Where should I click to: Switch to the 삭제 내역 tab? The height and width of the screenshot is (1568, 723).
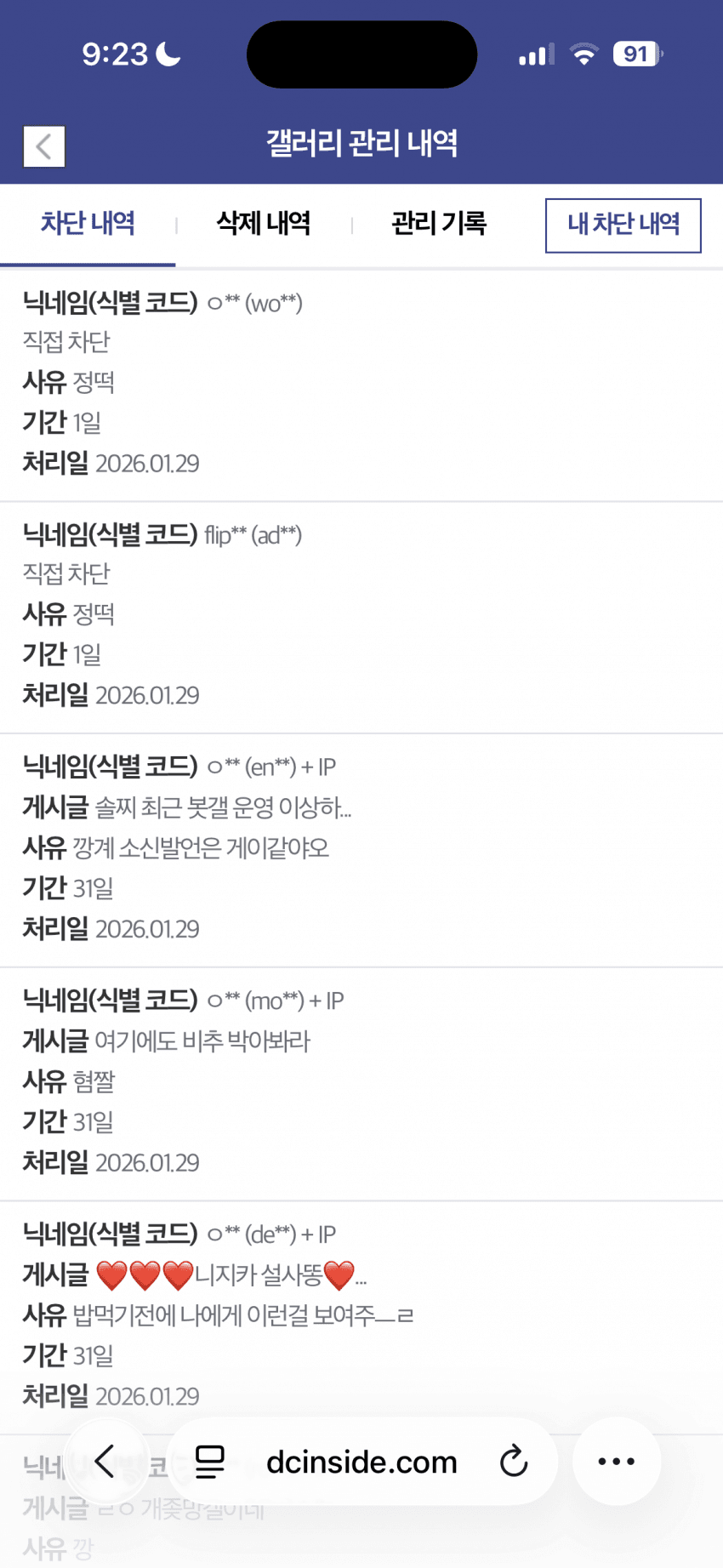click(x=263, y=224)
